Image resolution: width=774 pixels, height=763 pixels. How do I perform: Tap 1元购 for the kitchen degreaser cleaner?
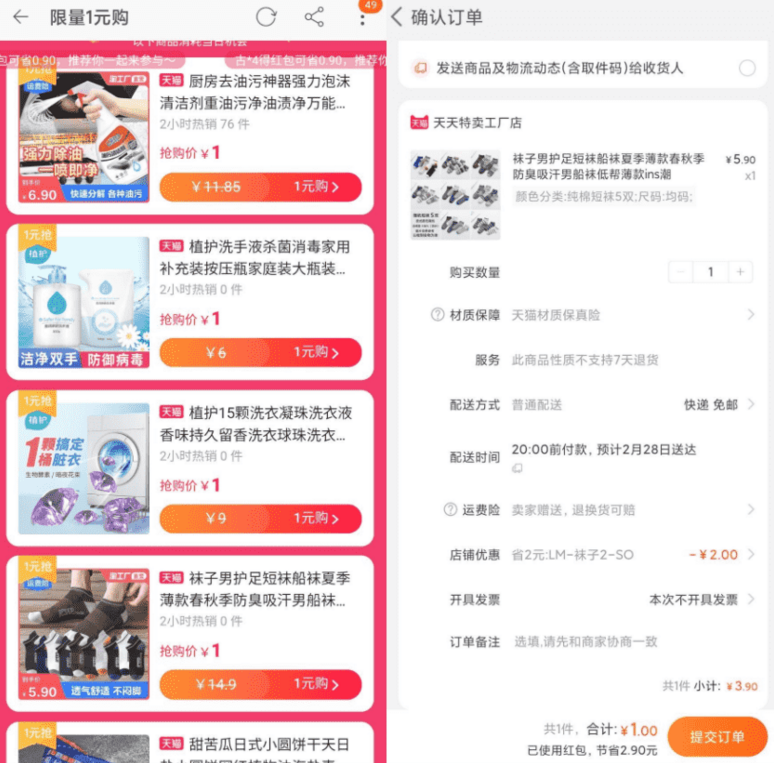(x=315, y=187)
